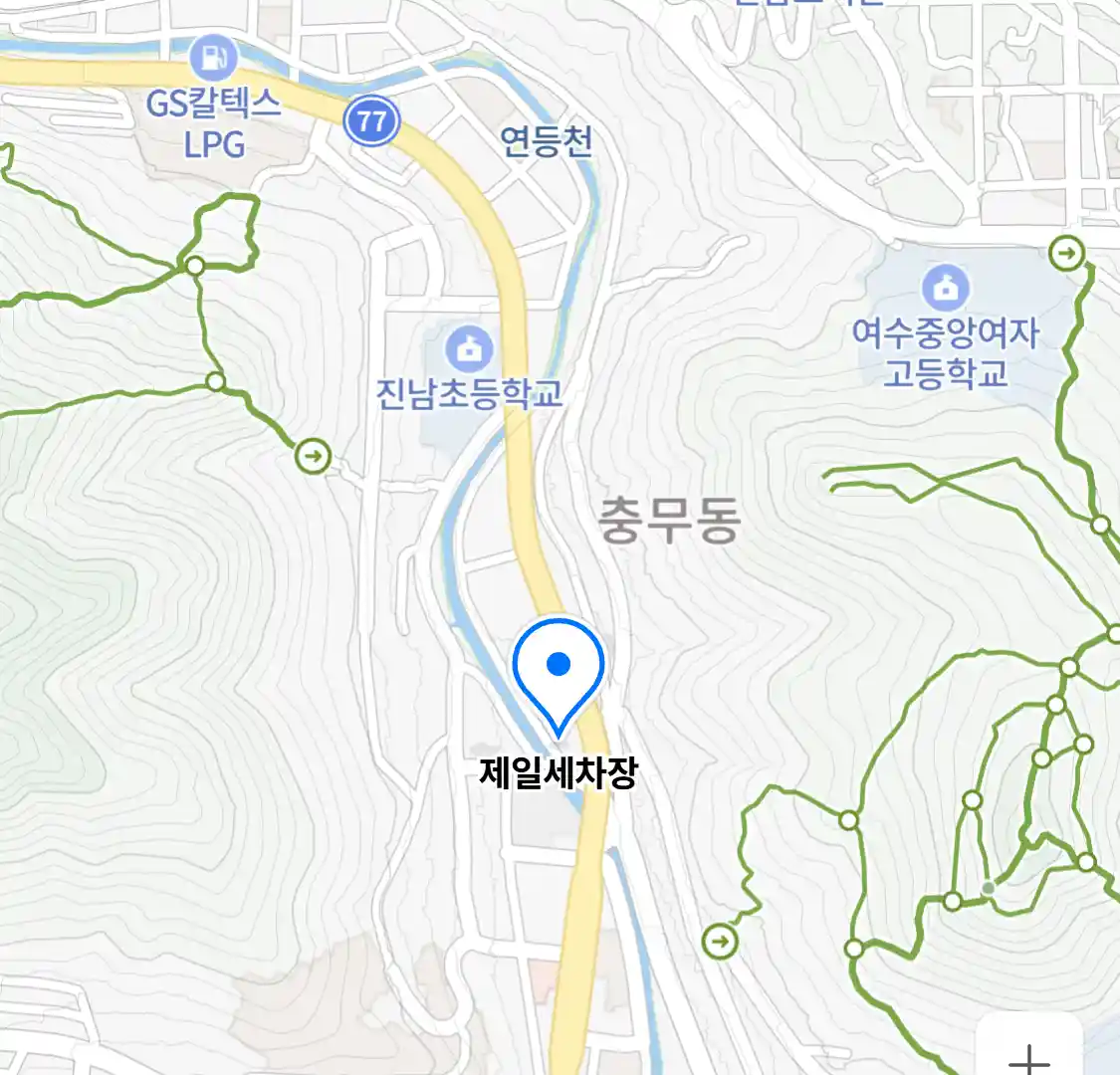Open the 여수중앙여자고등학교 school marker
Screen dimensions: 1120x1075
(x=945, y=289)
